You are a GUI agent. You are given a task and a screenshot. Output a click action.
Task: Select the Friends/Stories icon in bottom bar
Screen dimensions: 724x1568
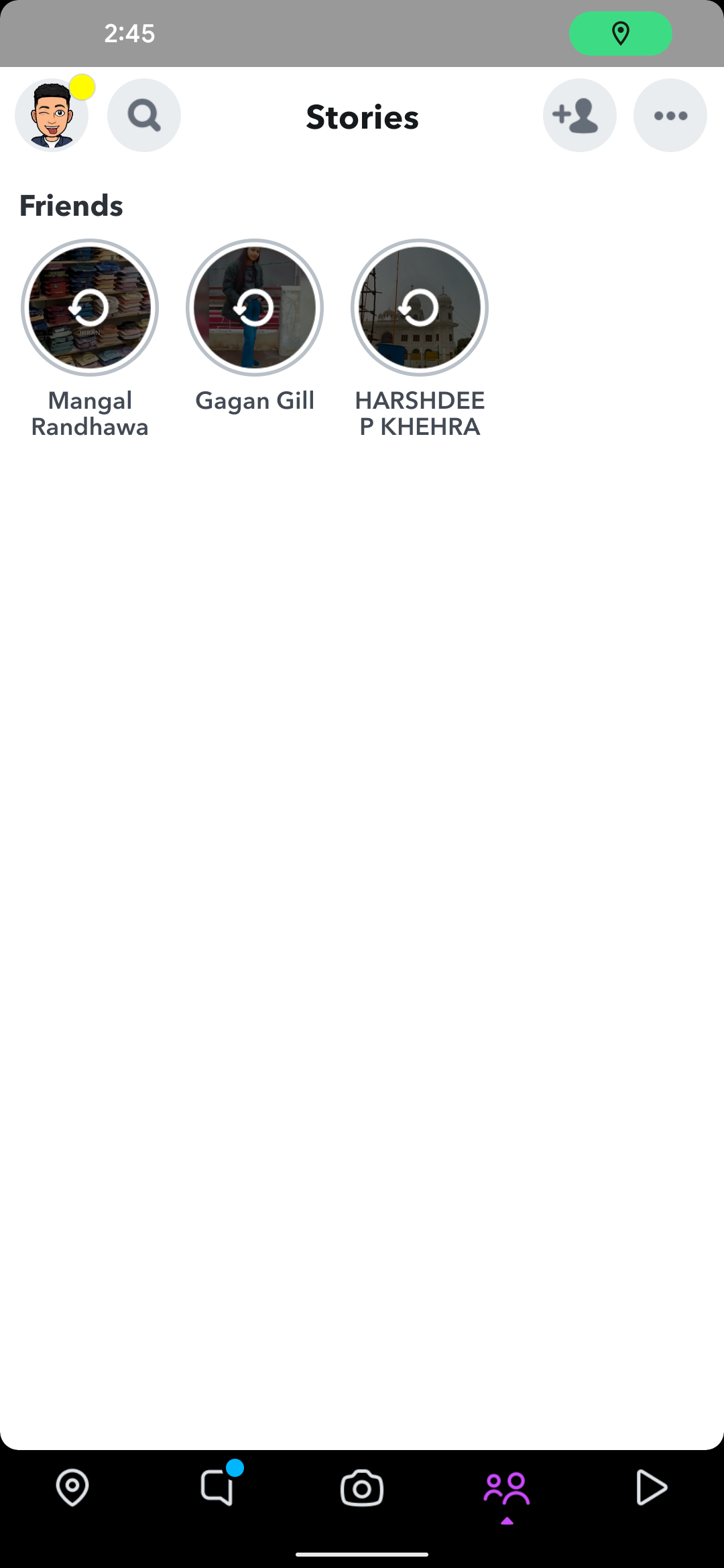506,1486
